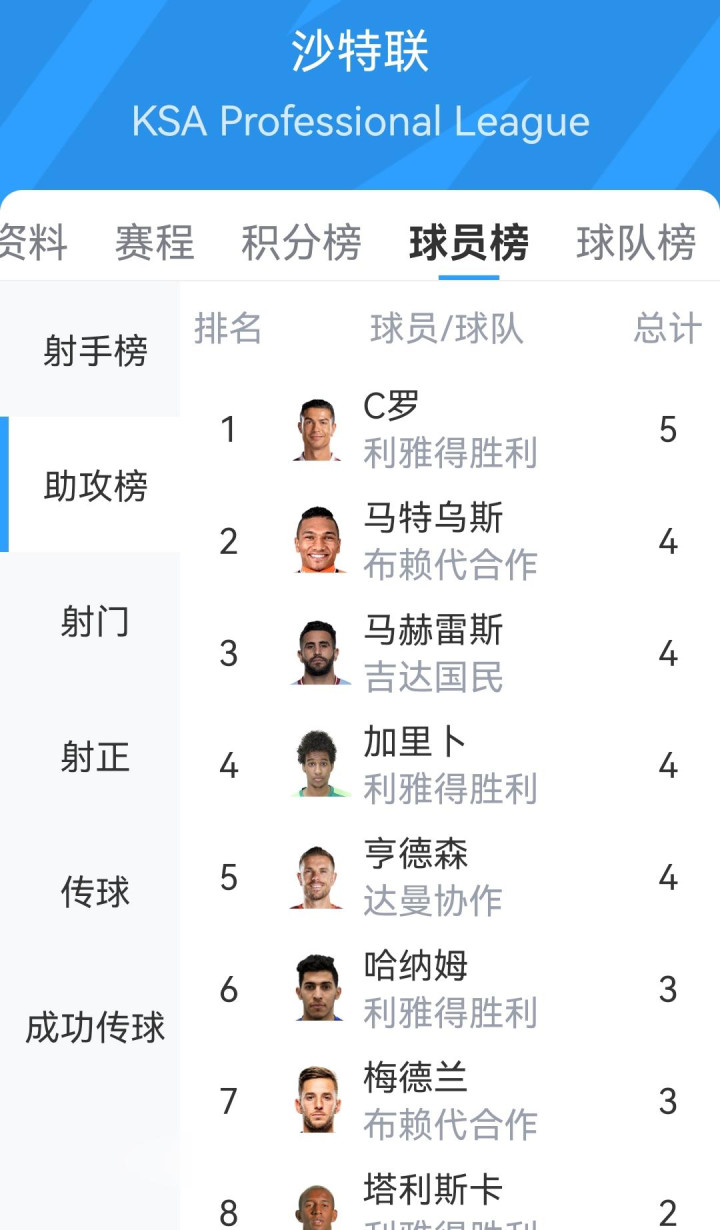View player 马特乌斯 details

pos(449,542)
